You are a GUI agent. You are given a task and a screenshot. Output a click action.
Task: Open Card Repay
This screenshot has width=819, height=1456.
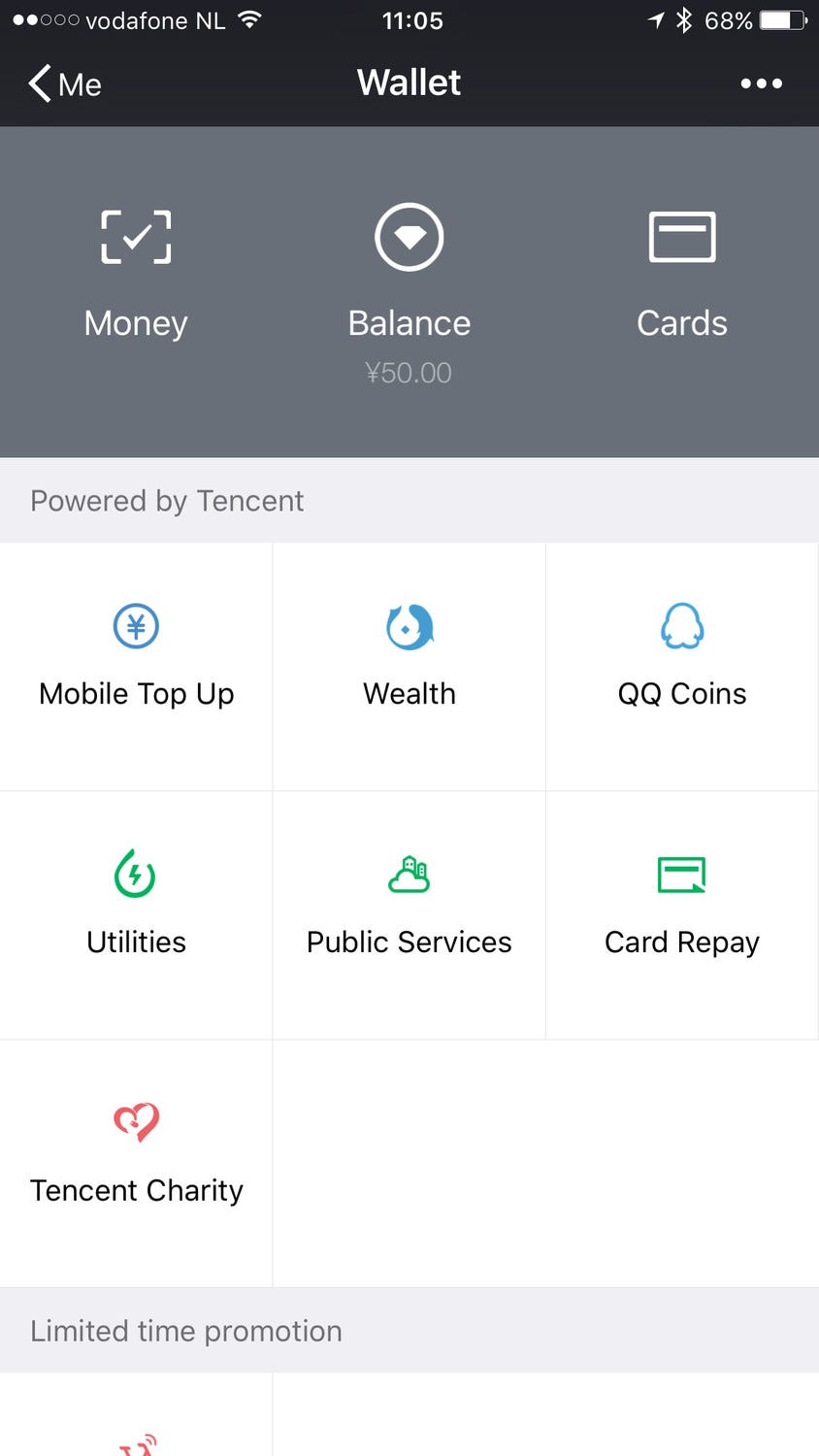[x=682, y=909]
